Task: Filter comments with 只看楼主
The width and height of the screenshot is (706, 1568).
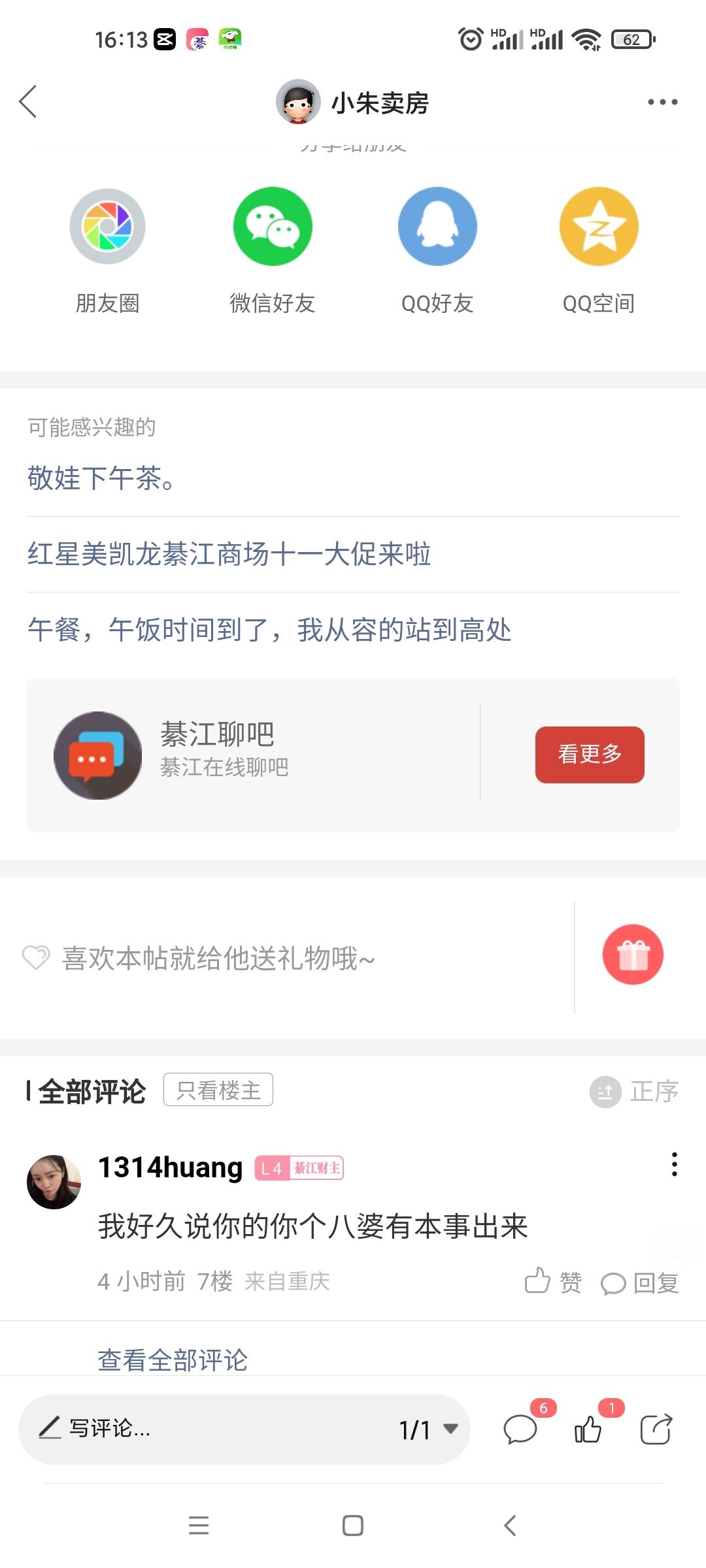Action: click(218, 1090)
